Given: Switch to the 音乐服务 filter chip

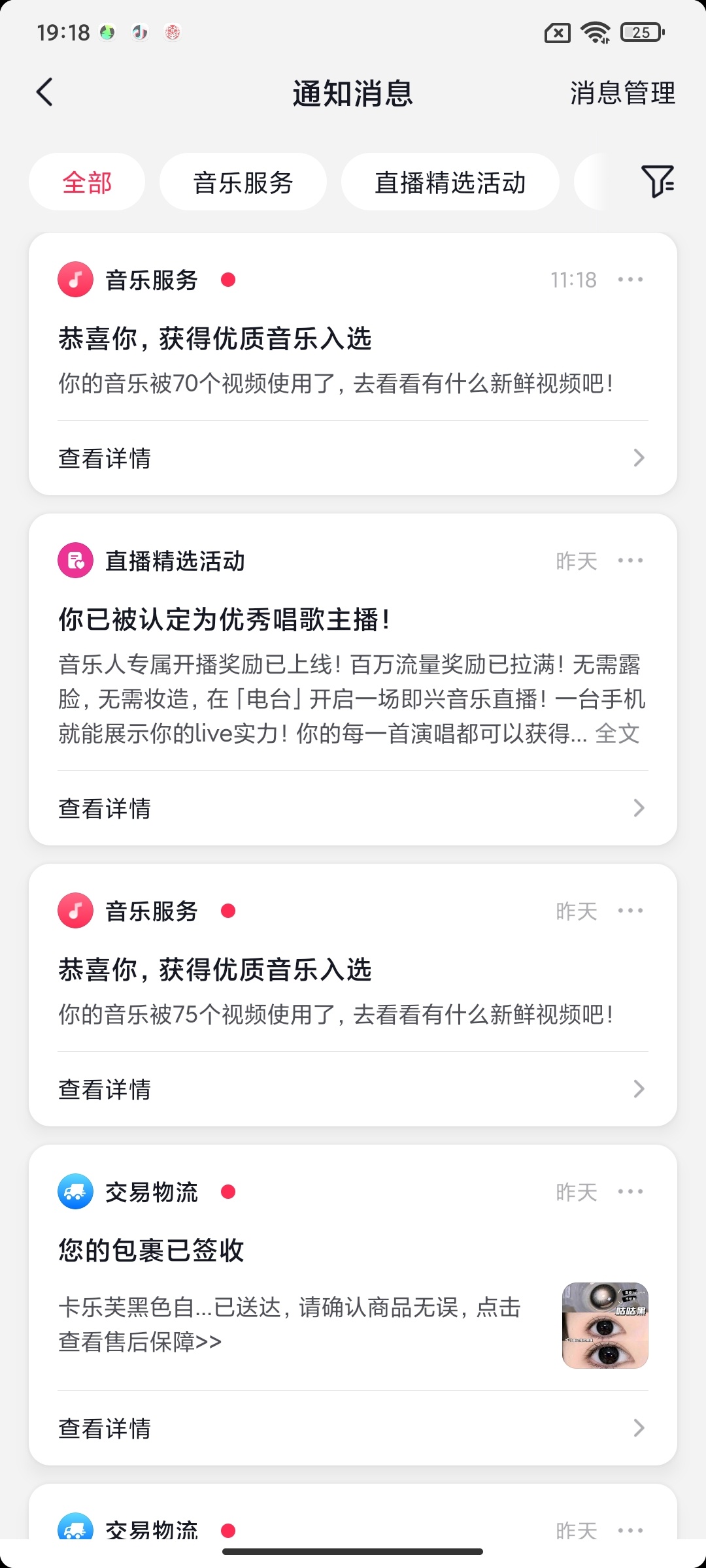Looking at the screenshot, I should click(x=243, y=182).
